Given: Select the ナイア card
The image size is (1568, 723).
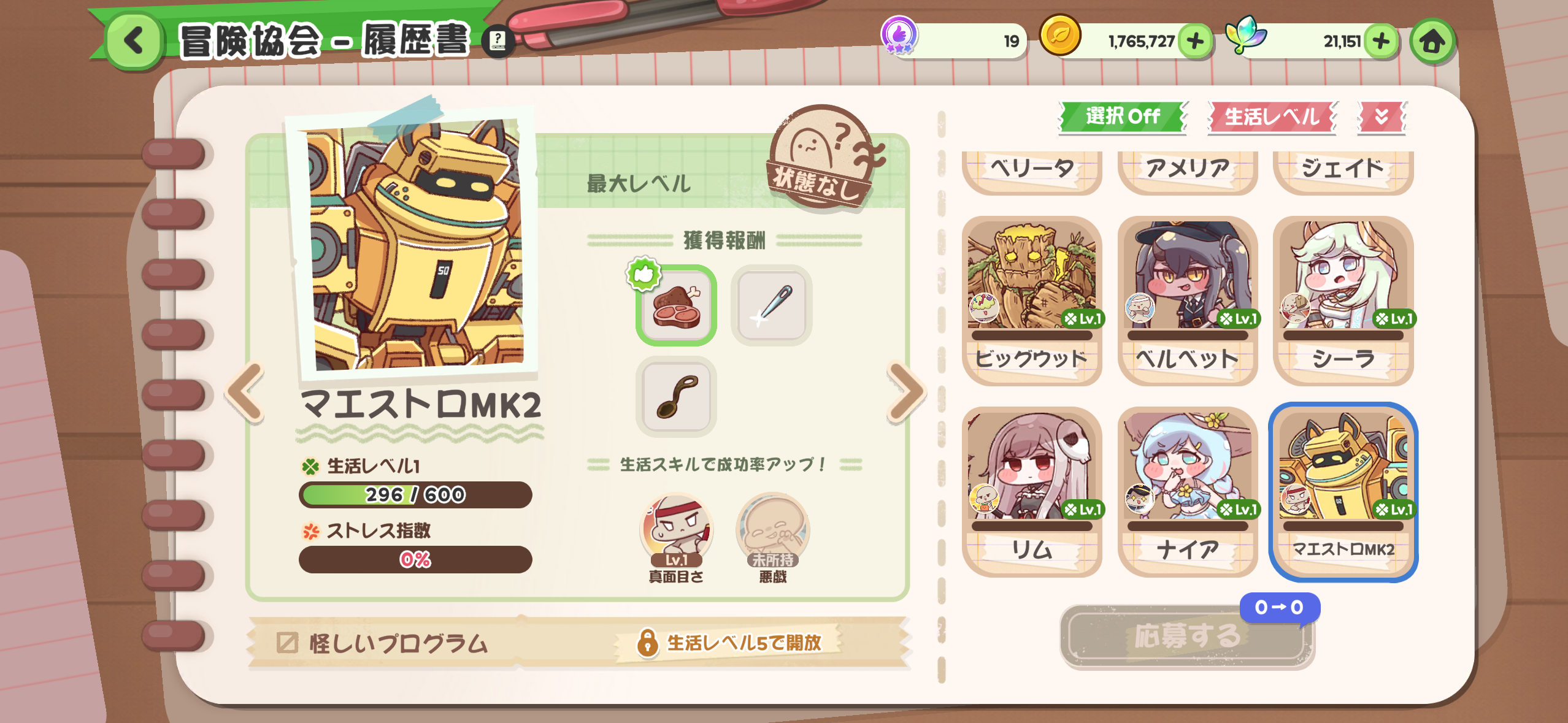Looking at the screenshot, I should click(x=1187, y=491).
